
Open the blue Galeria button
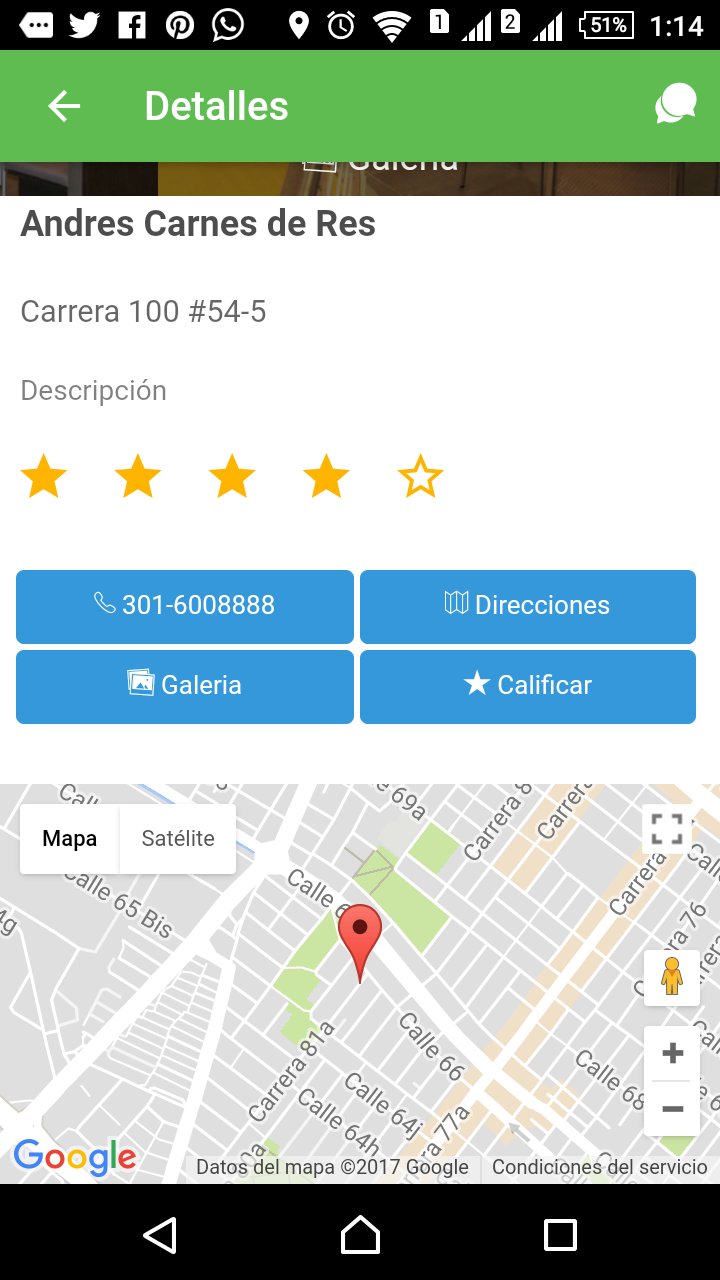pyautogui.click(x=185, y=686)
